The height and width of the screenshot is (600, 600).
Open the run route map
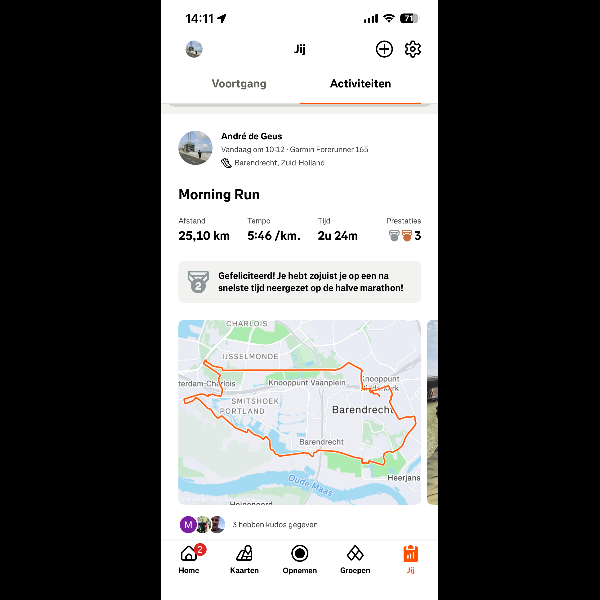pyautogui.click(x=299, y=412)
